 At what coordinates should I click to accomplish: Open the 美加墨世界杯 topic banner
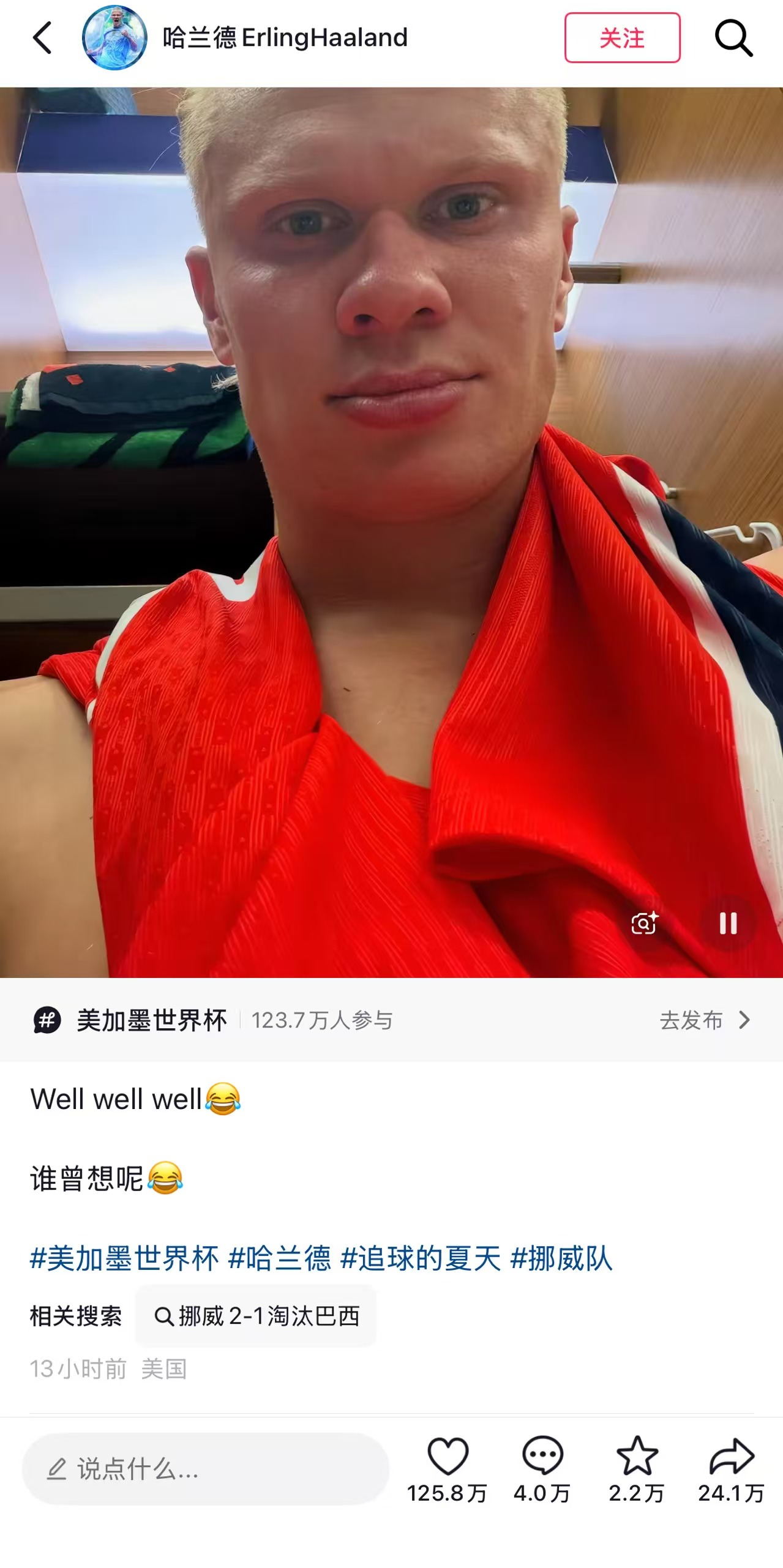(391, 1020)
